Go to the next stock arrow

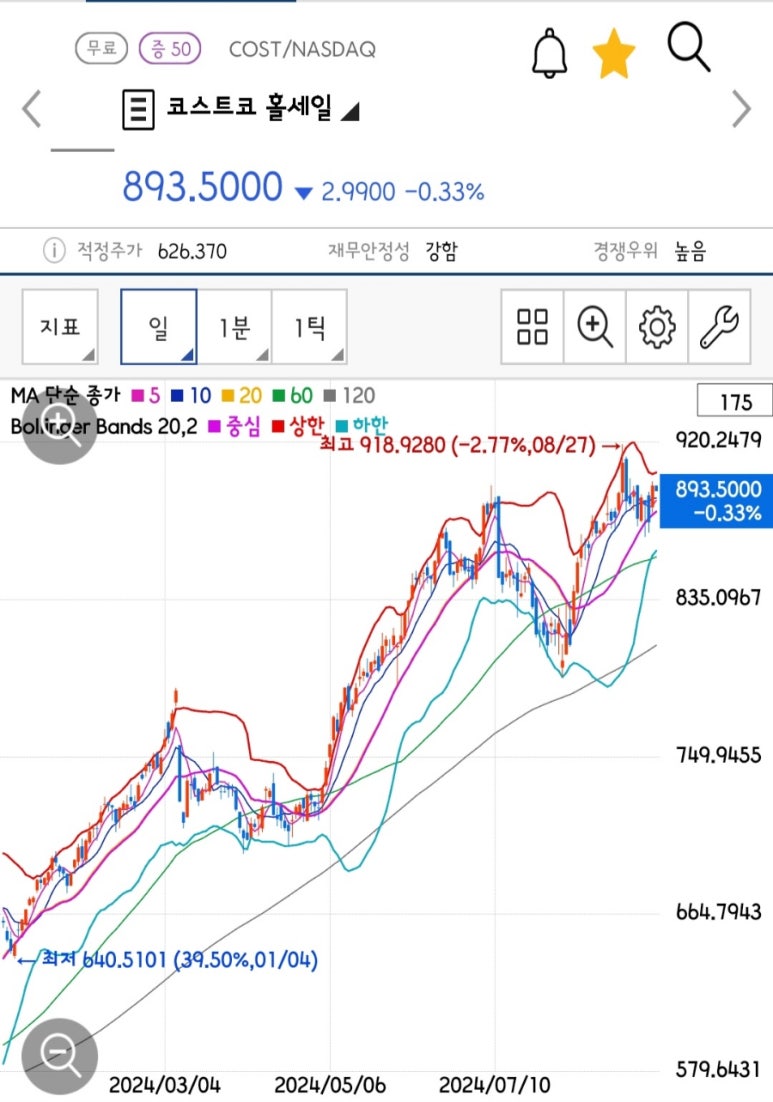click(x=741, y=109)
